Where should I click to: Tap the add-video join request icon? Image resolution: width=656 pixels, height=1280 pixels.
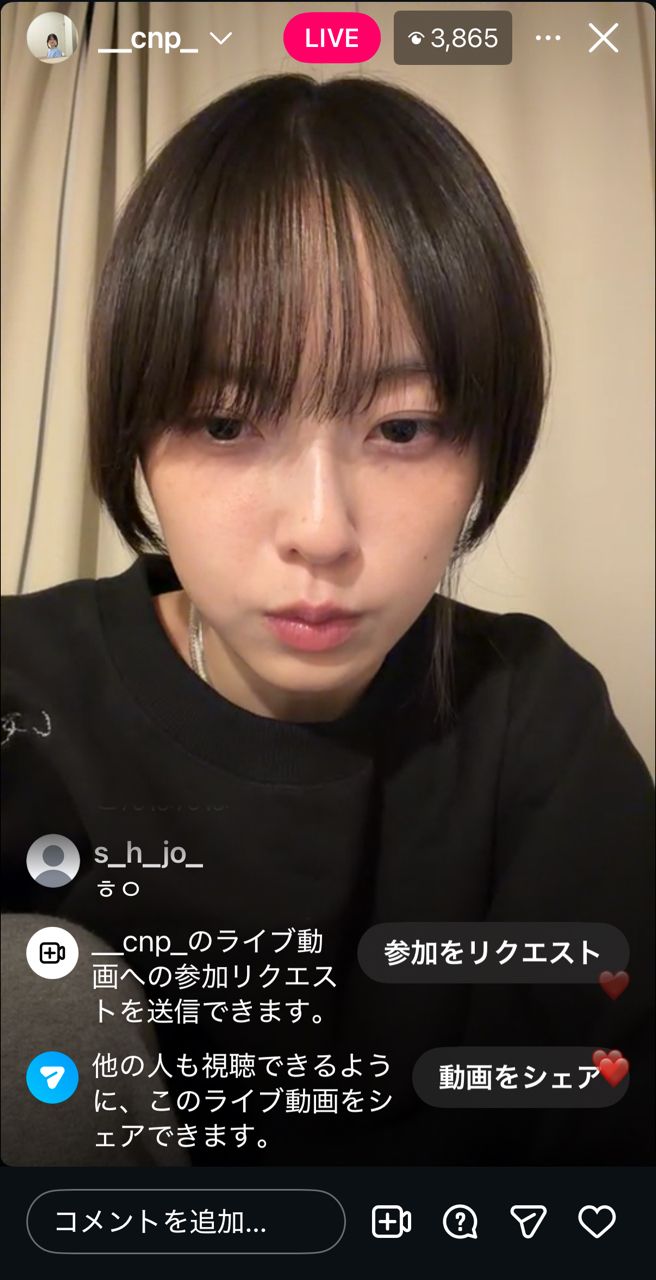click(391, 1221)
